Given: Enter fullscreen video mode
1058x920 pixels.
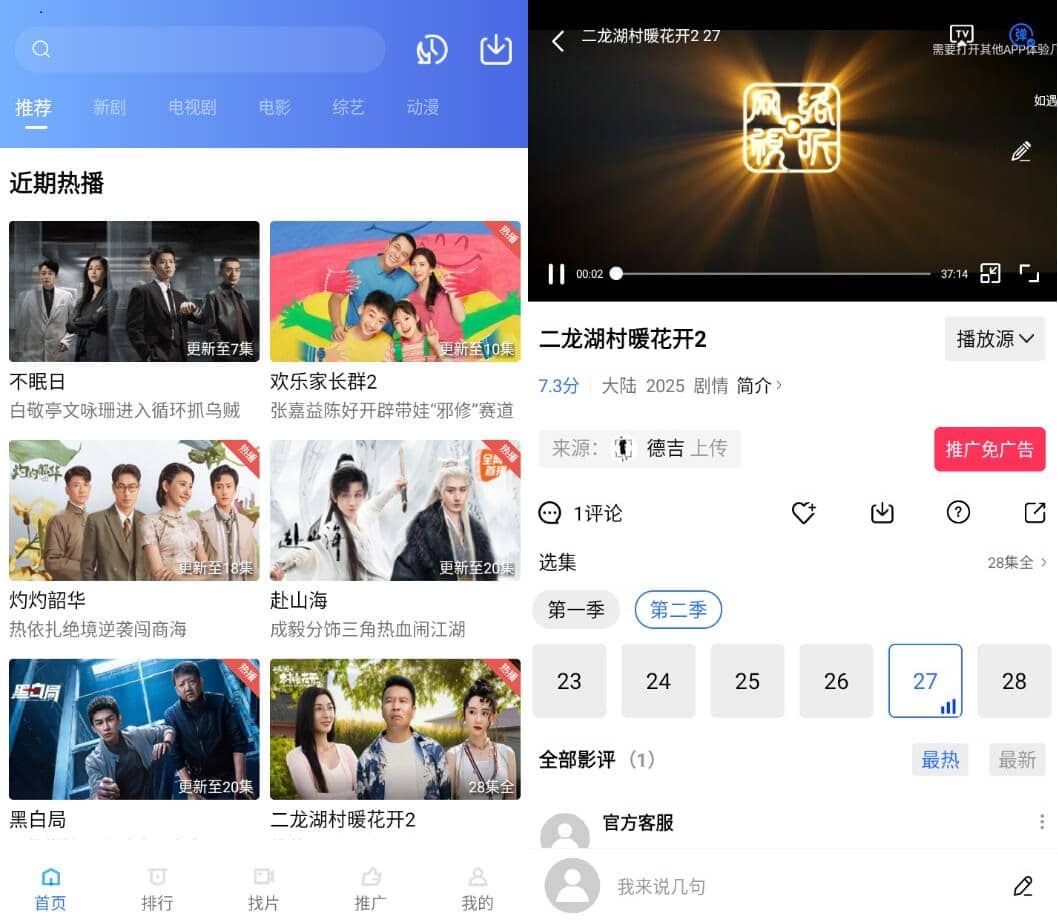Looking at the screenshot, I should pos(1029,273).
